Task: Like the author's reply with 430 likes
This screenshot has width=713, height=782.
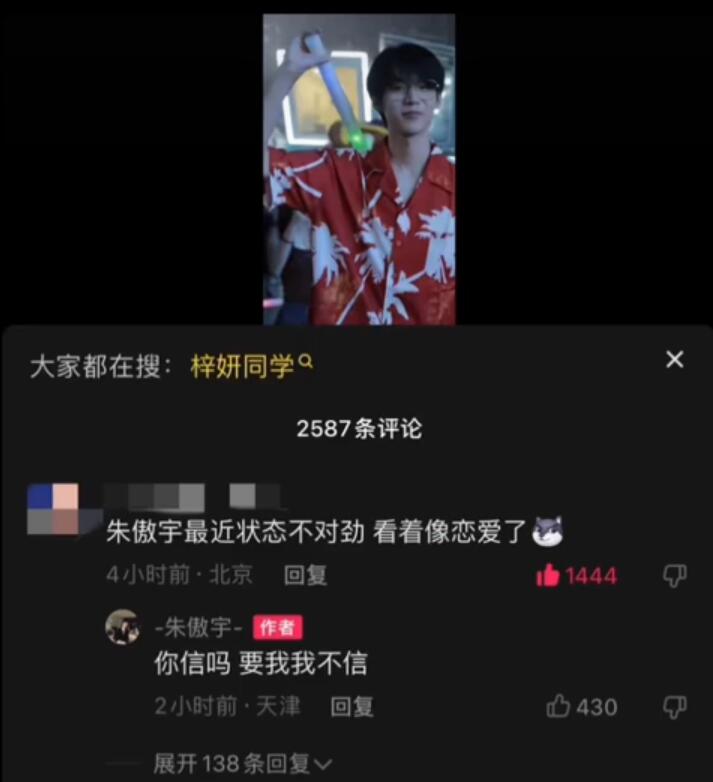Action: [x=559, y=707]
